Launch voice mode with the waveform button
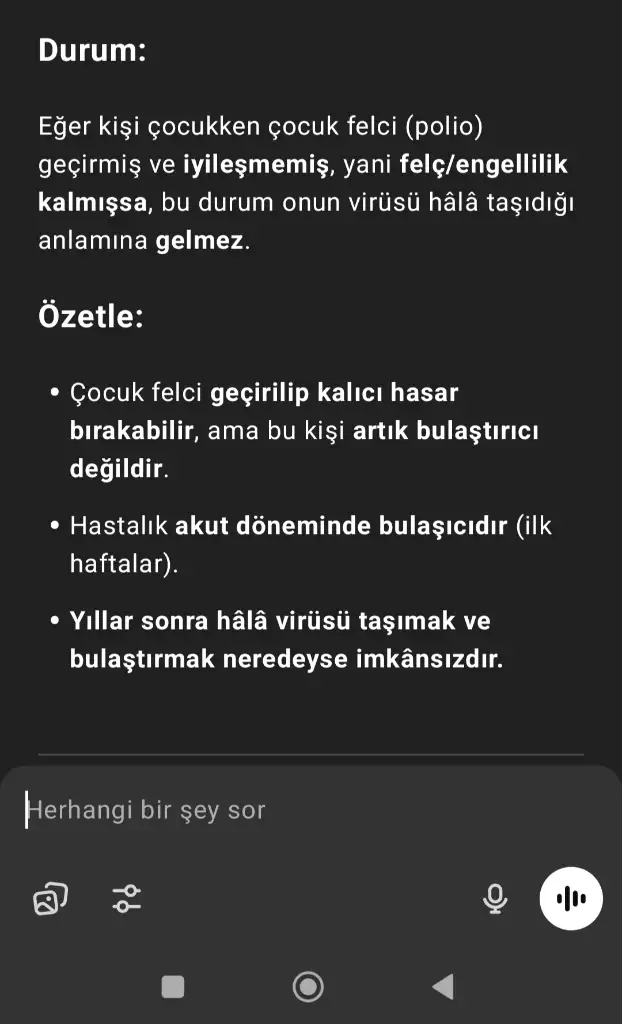The image size is (622, 1024). pyautogui.click(x=571, y=899)
